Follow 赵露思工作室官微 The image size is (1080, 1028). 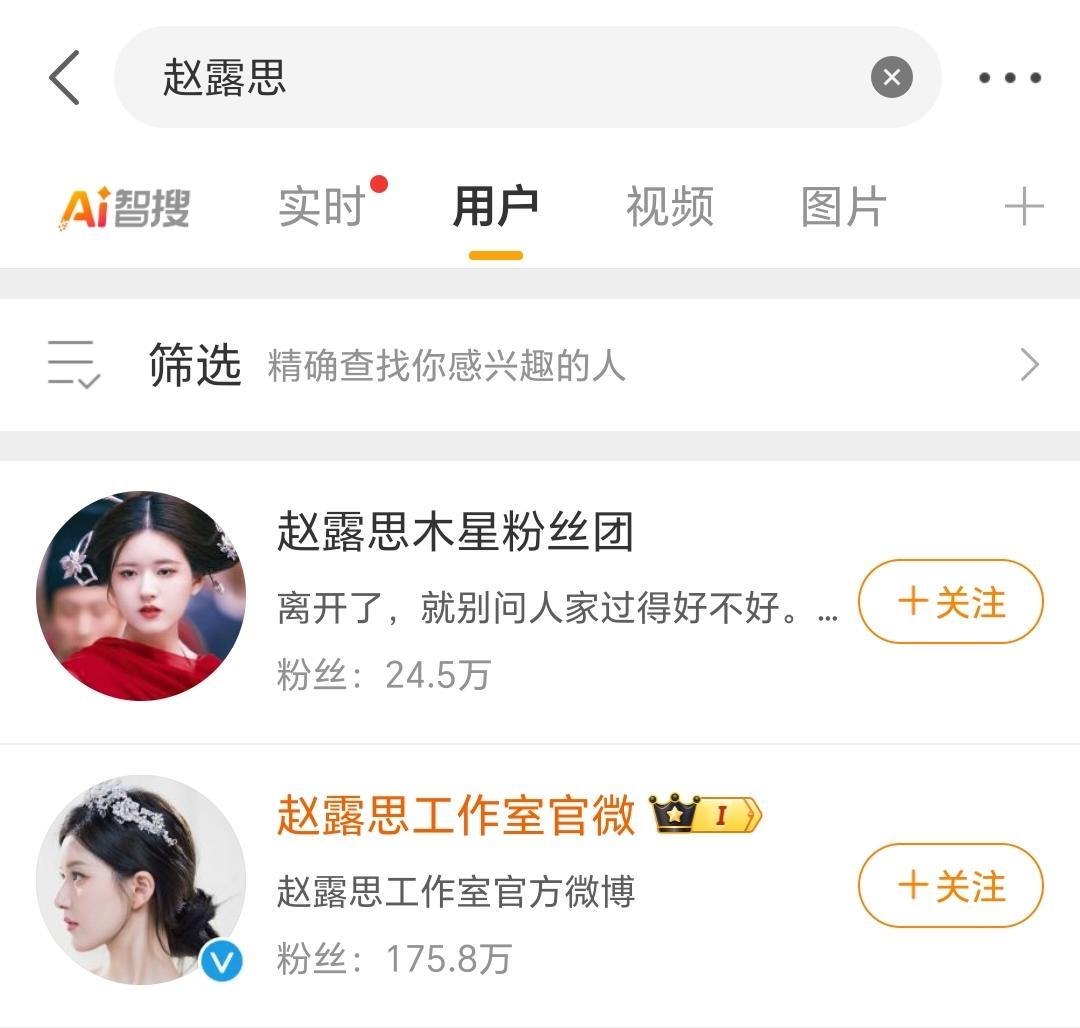tap(950, 886)
